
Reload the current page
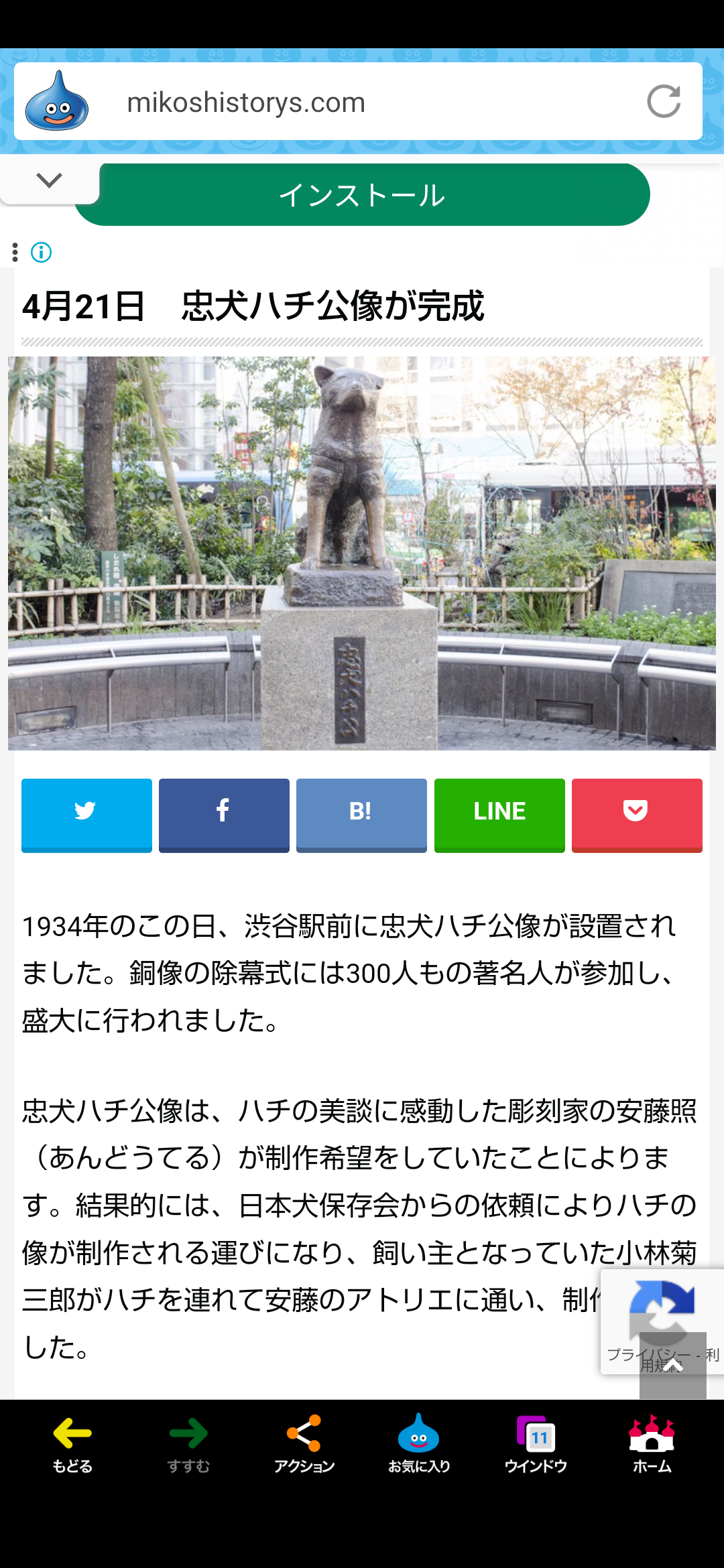point(664,102)
